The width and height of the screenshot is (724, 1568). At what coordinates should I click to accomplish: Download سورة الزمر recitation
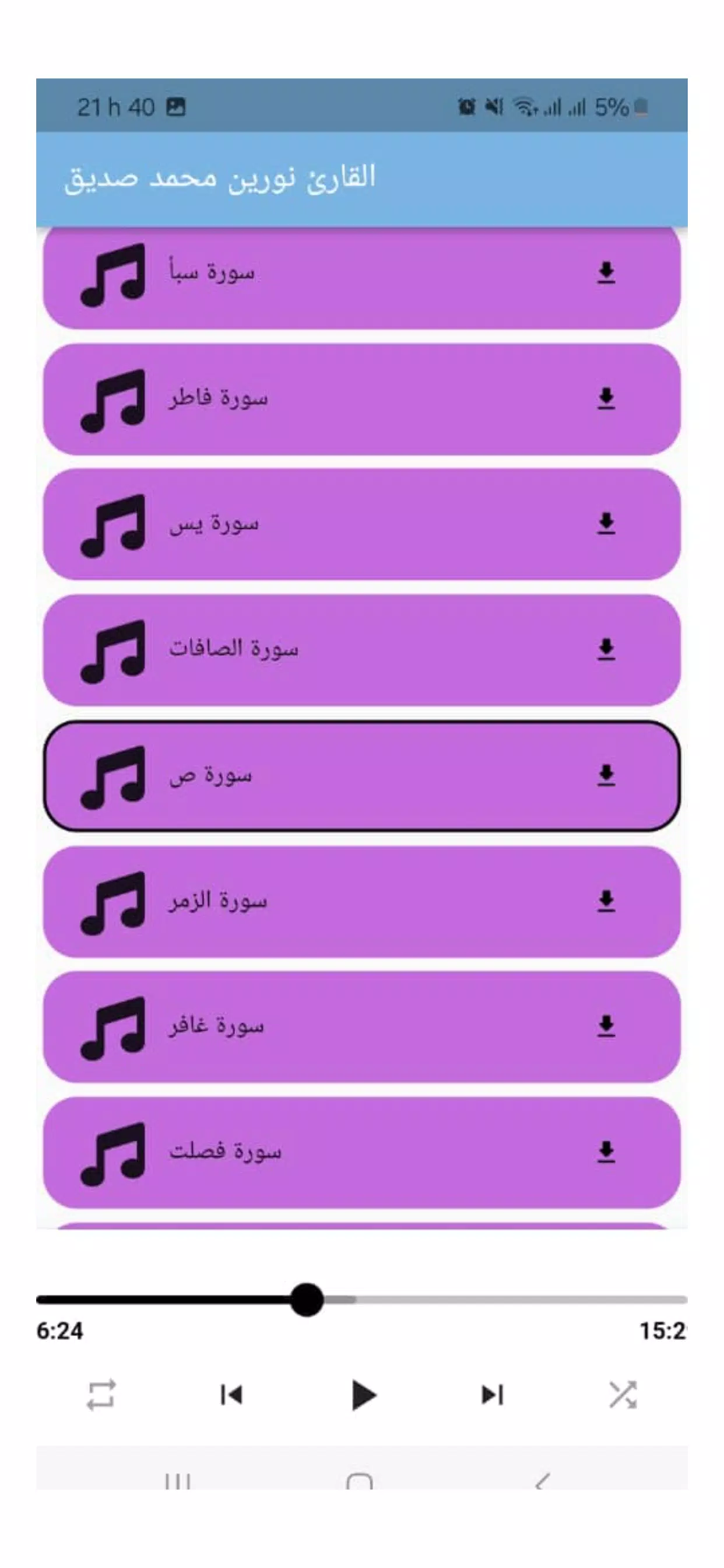point(606,901)
